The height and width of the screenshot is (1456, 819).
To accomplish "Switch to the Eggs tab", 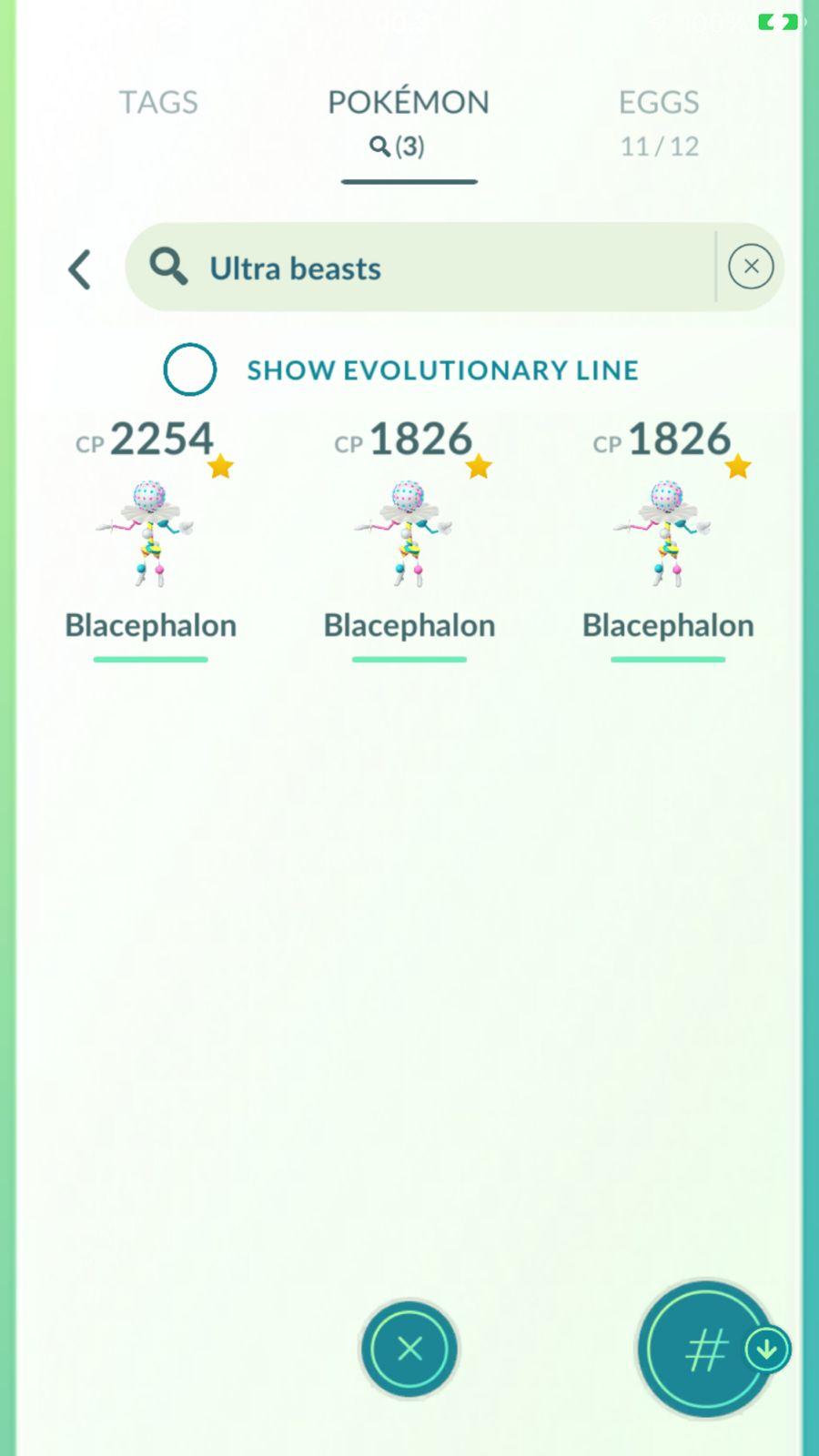I will click(x=659, y=120).
